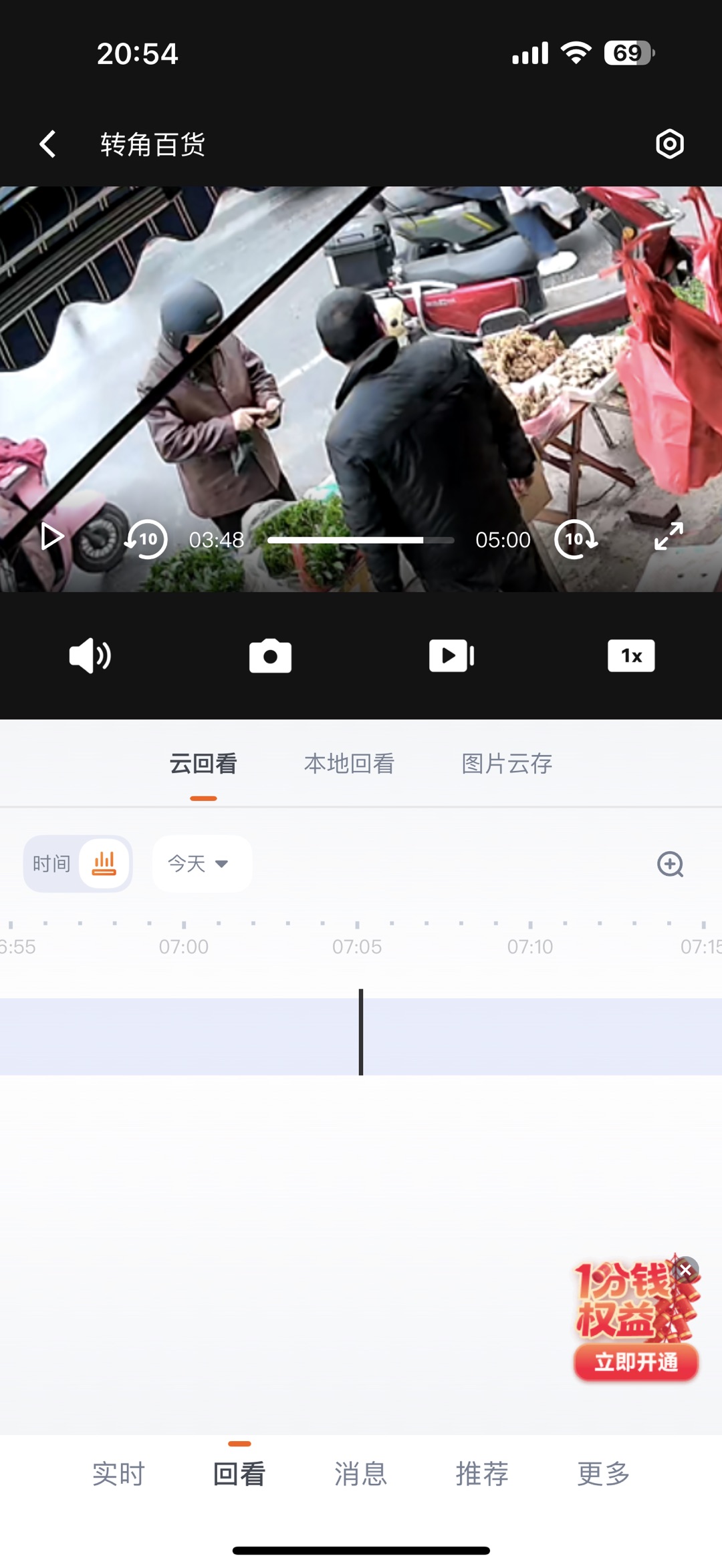Tap 立即开通 to activate offer
The width and height of the screenshot is (722, 1568).
(636, 1362)
